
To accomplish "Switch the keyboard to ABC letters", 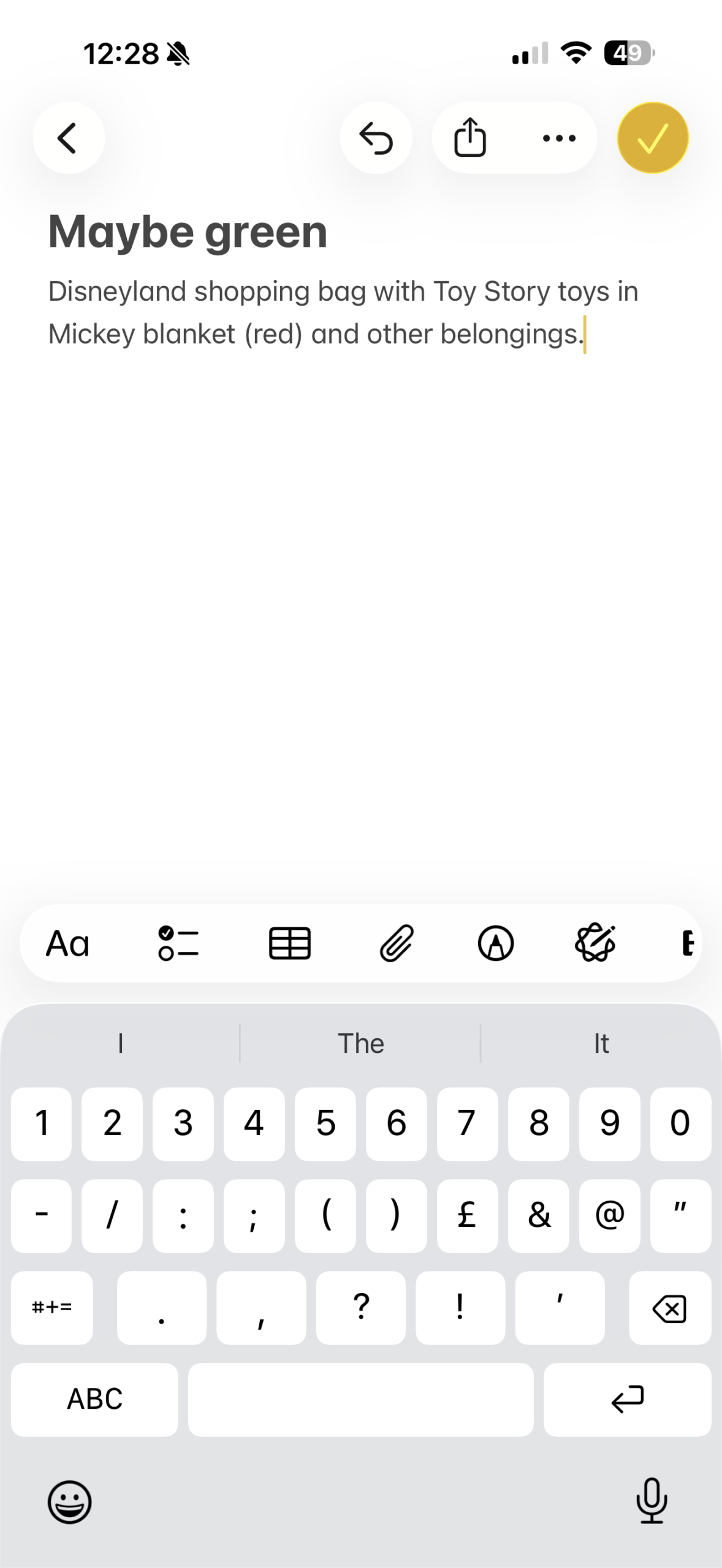I will [x=94, y=1400].
